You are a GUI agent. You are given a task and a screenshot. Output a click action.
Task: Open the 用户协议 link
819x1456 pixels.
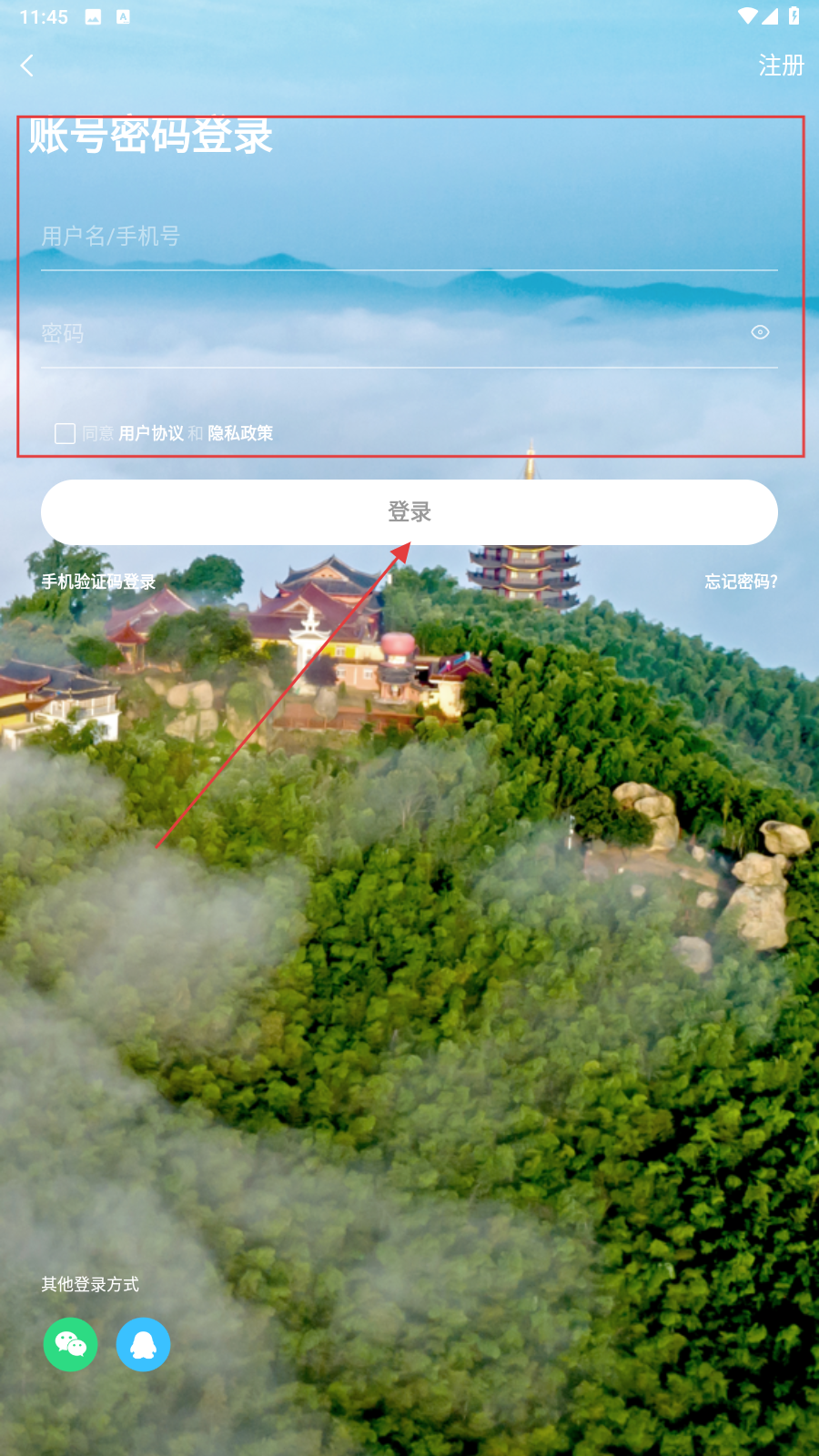click(x=151, y=433)
